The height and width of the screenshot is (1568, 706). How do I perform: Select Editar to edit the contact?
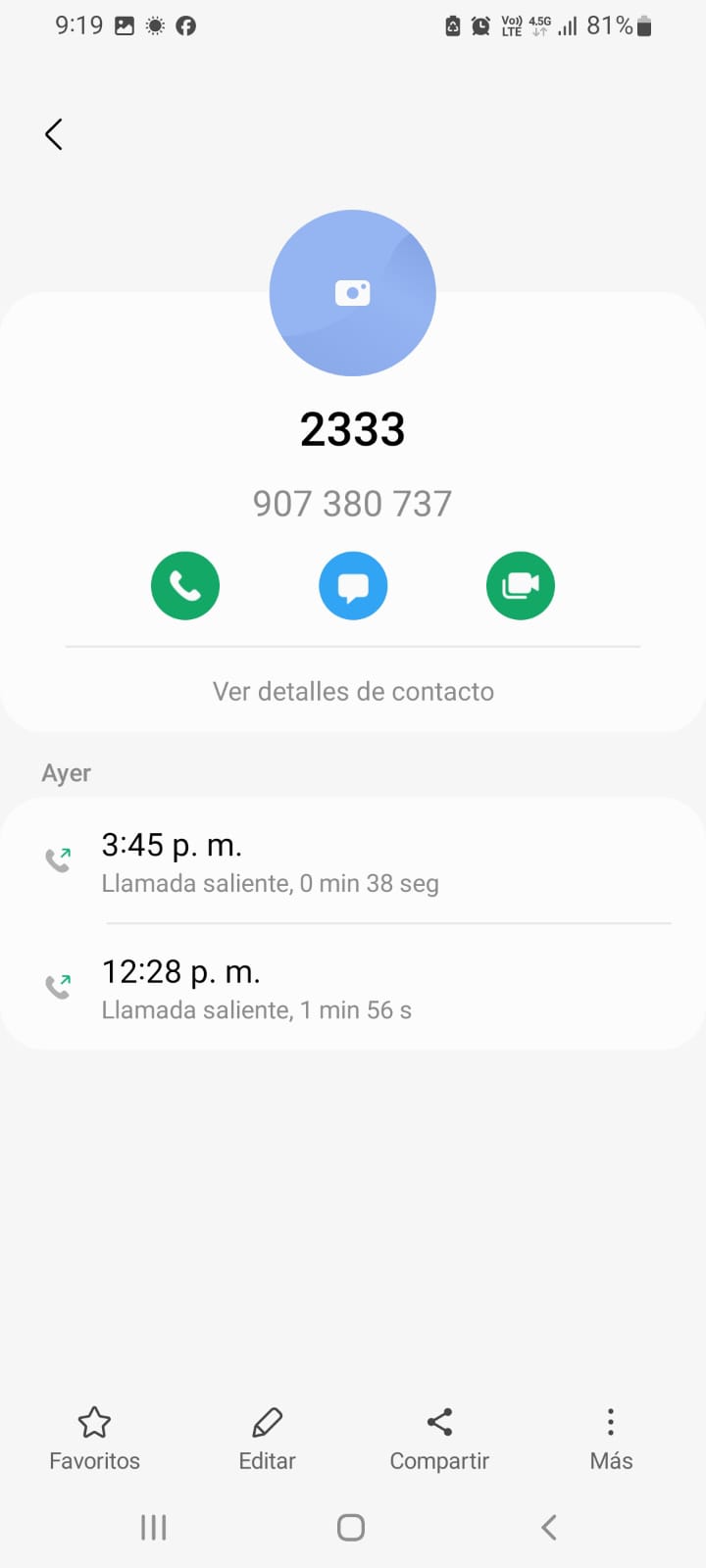[x=267, y=1439]
